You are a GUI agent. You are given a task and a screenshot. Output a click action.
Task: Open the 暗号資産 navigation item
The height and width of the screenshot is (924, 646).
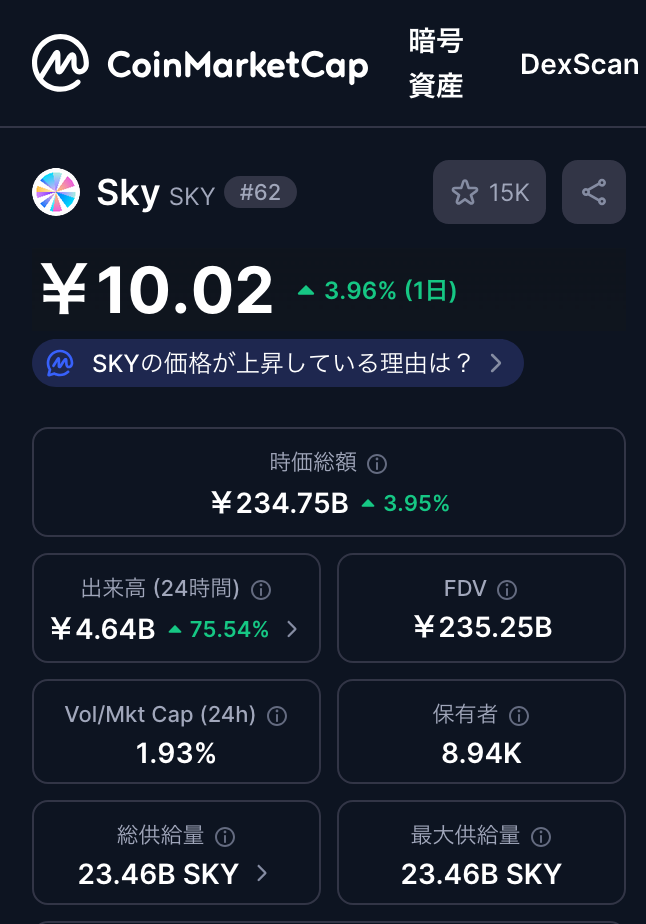pos(436,64)
